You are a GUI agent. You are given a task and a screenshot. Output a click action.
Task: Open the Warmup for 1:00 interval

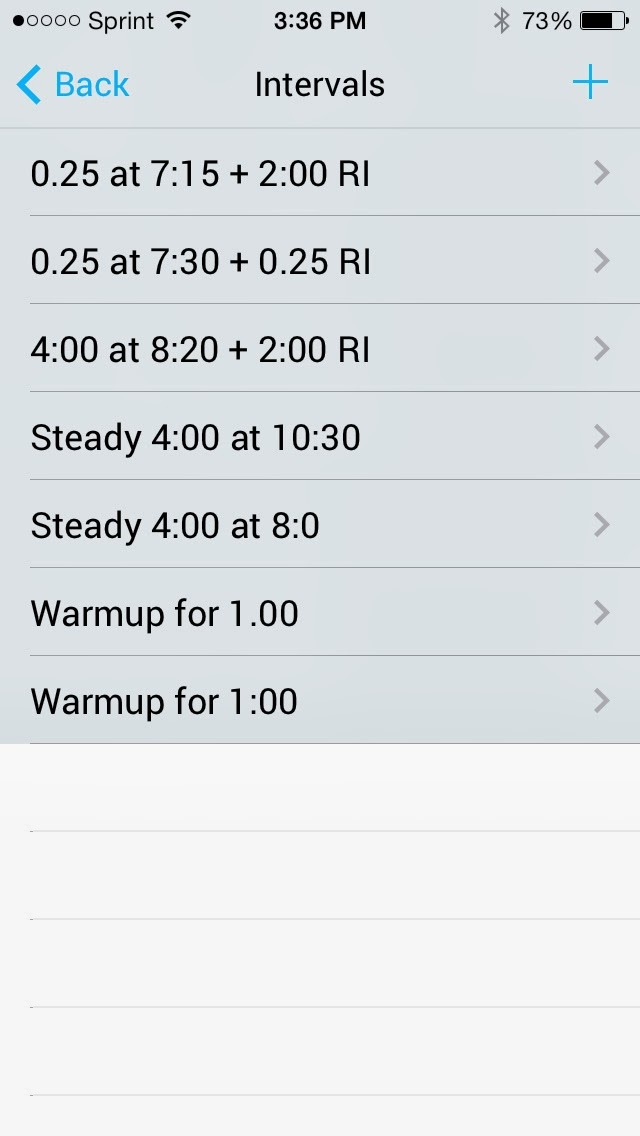tap(320, 700)
